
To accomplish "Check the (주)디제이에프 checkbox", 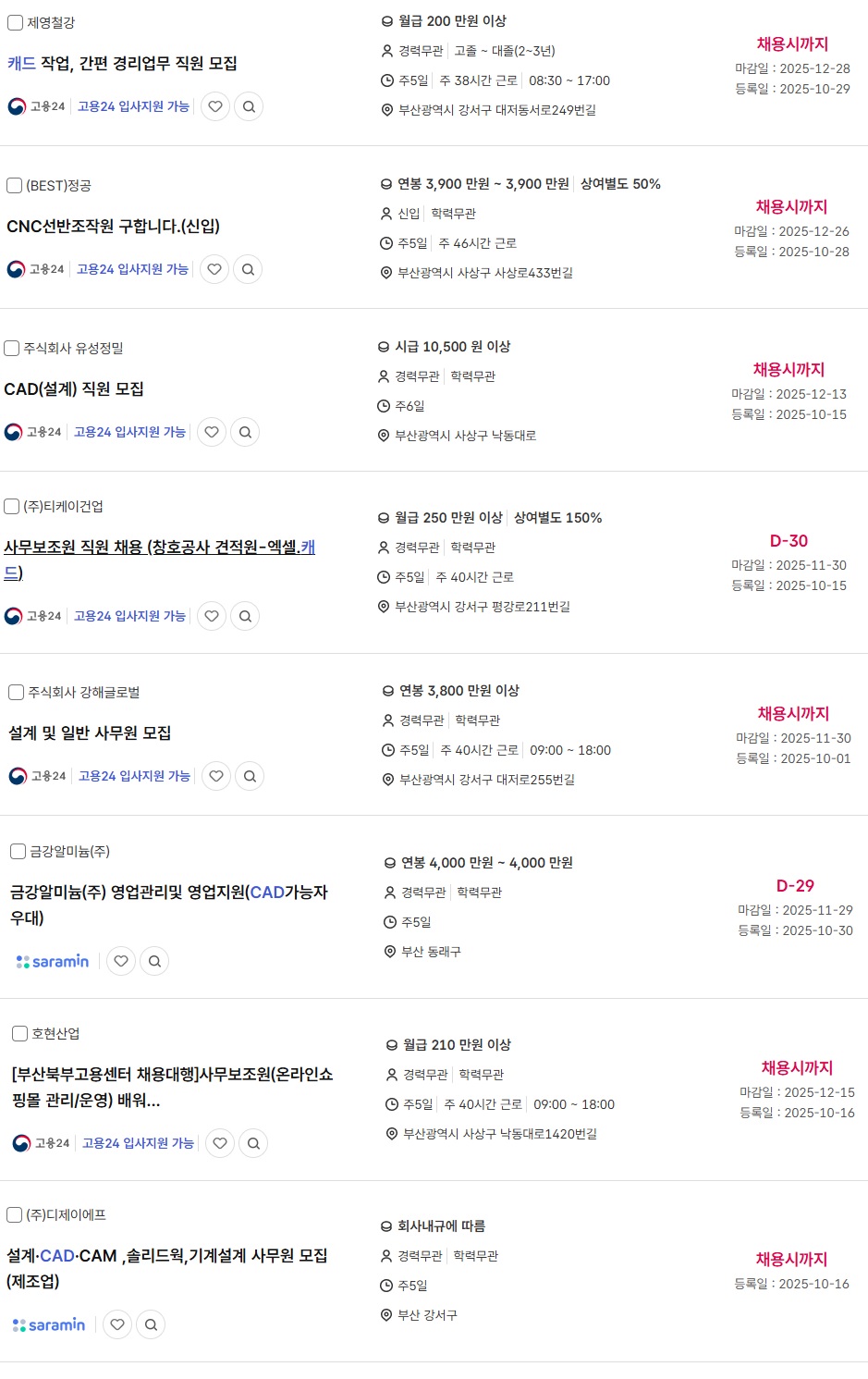I will tap(14, 1214).
